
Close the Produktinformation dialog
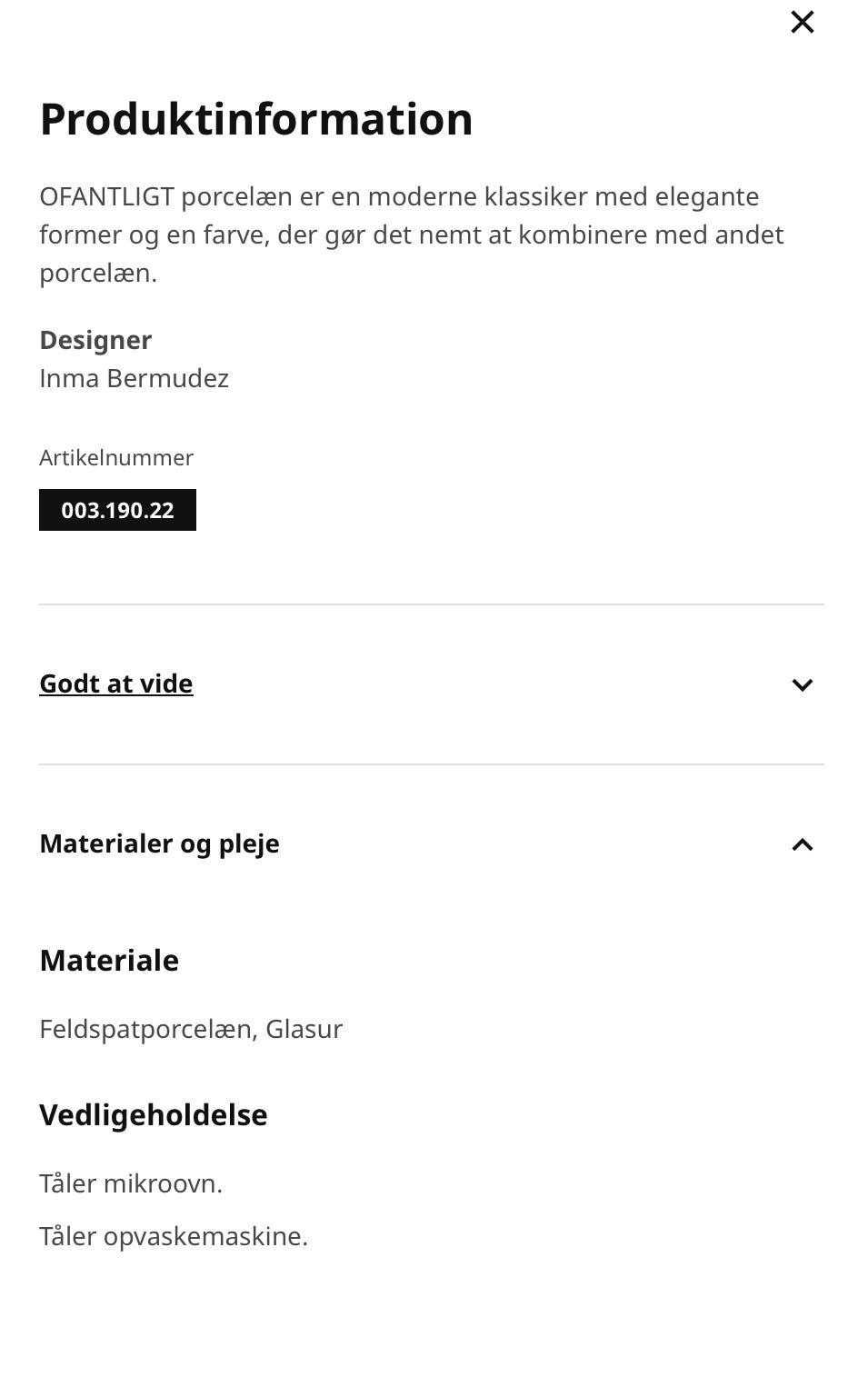[803, 21]
